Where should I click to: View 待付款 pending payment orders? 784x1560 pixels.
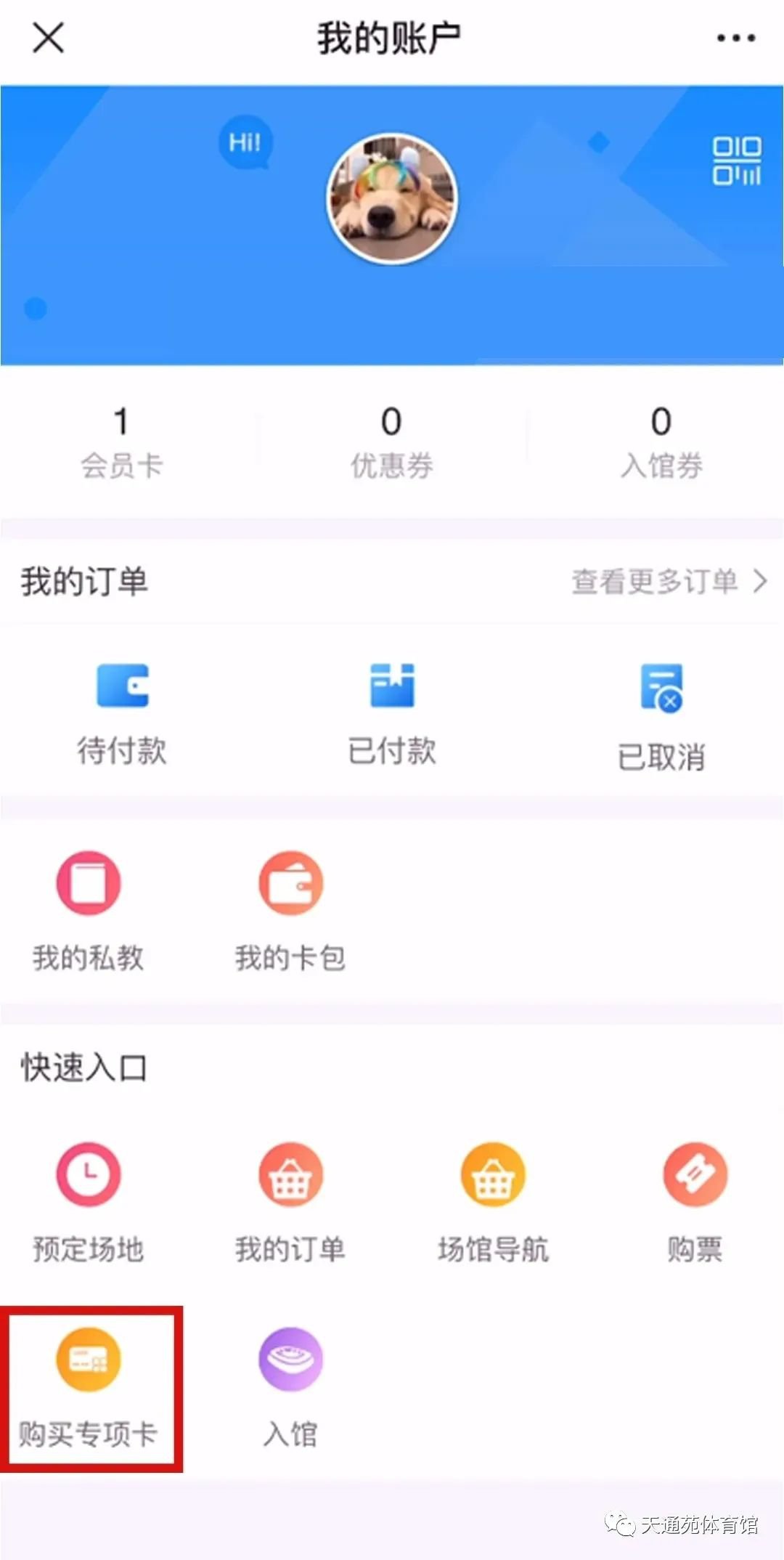tap(122, 713)
